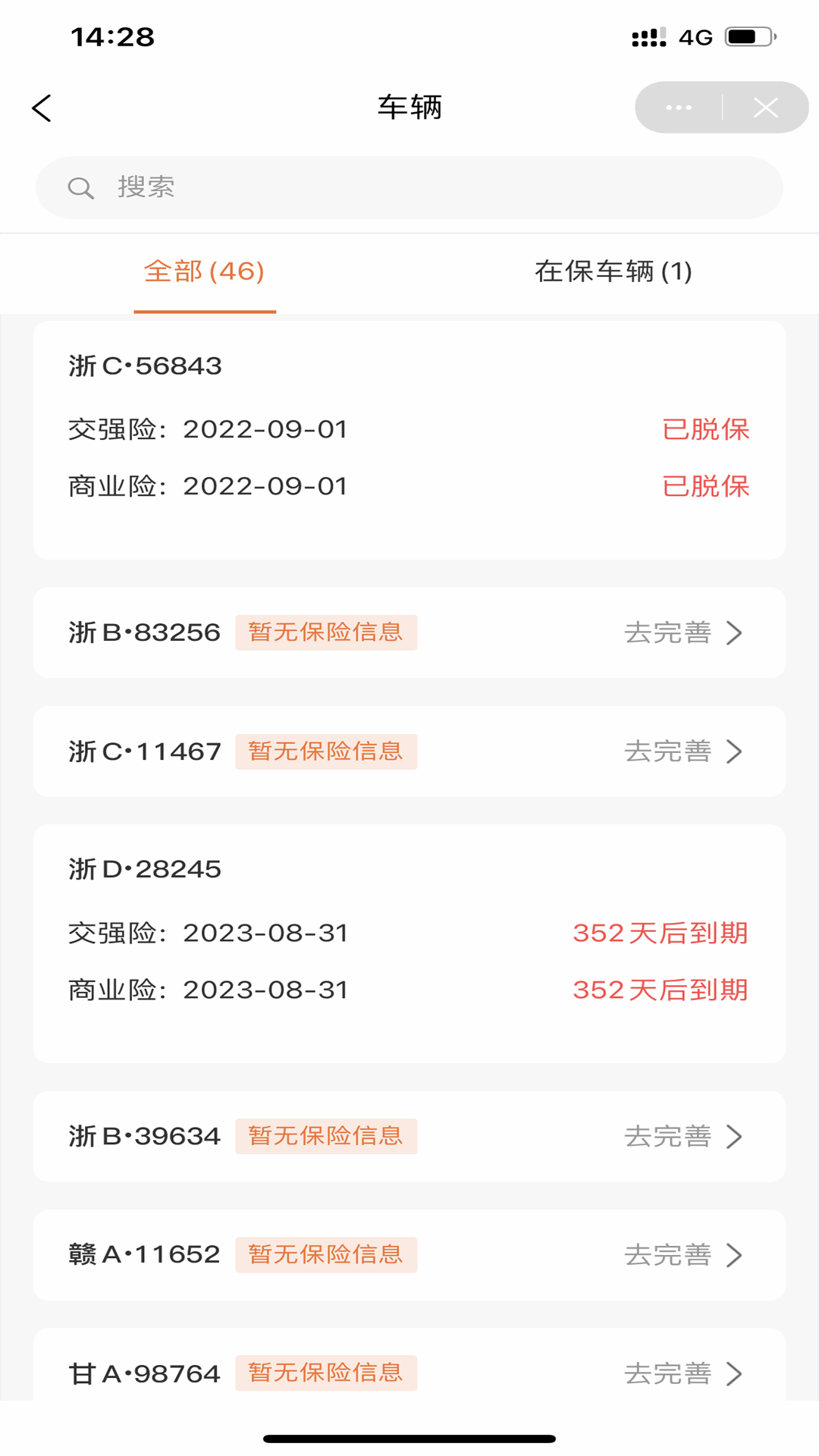Image resolution: width=819 pixels, height=1456 pixels.
Task: Complete insurance info for 浙C·11467
Action: tap(682, 752)
